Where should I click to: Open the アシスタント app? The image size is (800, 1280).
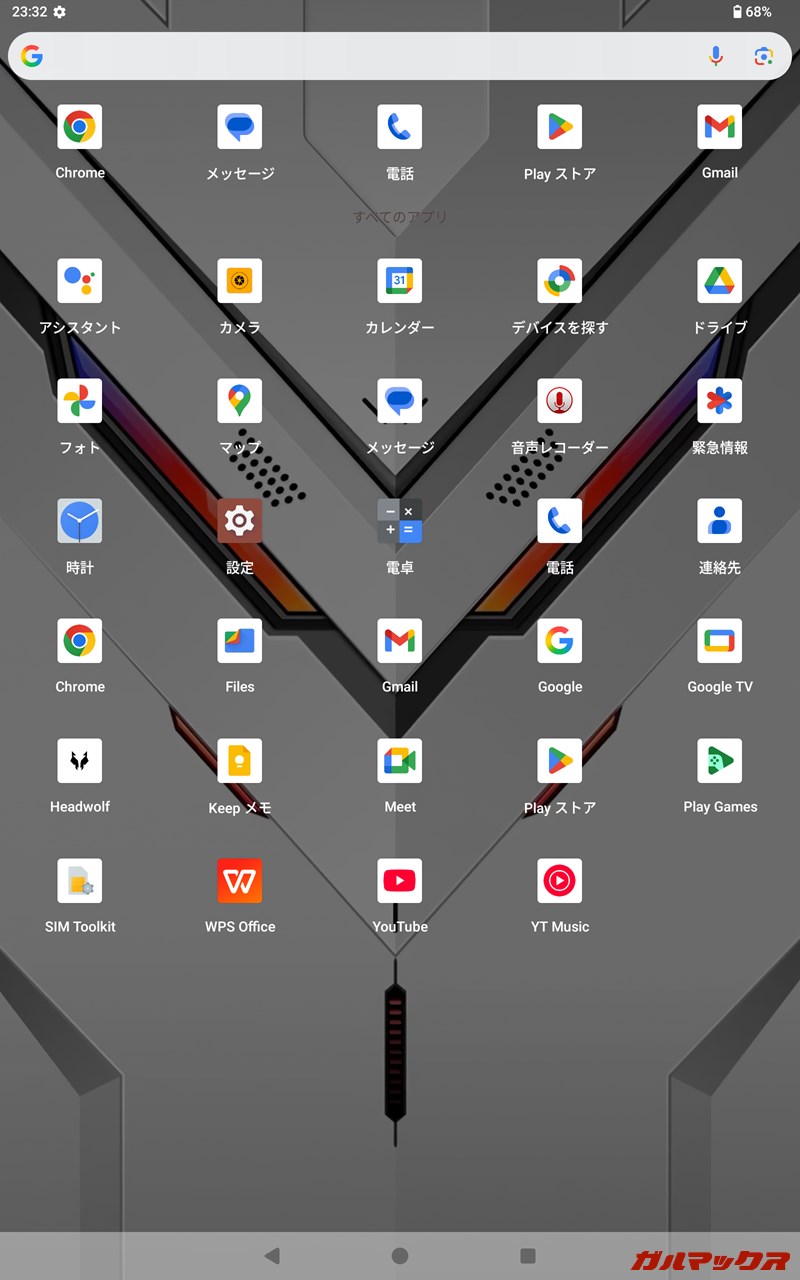point(80,282)
